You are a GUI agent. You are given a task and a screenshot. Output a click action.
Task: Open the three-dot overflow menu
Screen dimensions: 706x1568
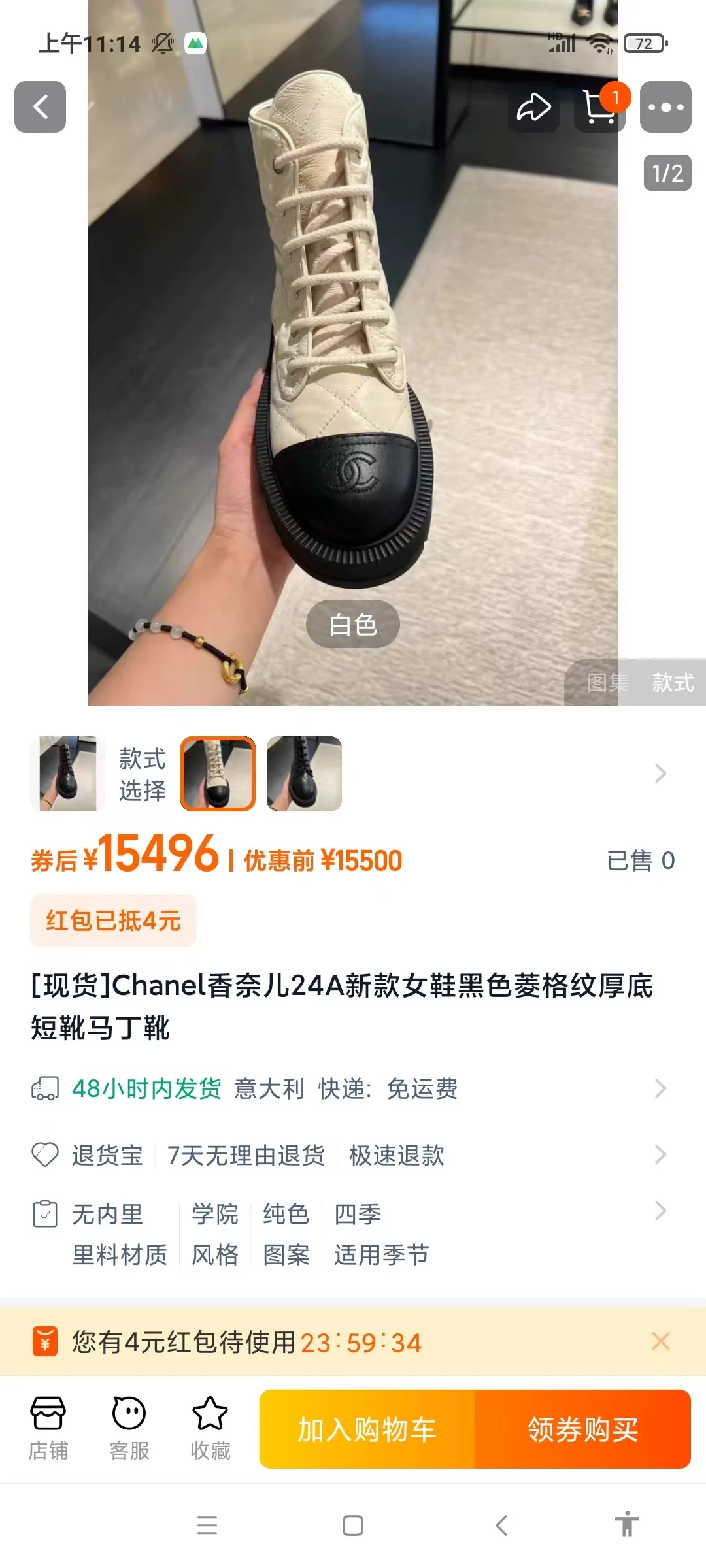coord(665,106)
